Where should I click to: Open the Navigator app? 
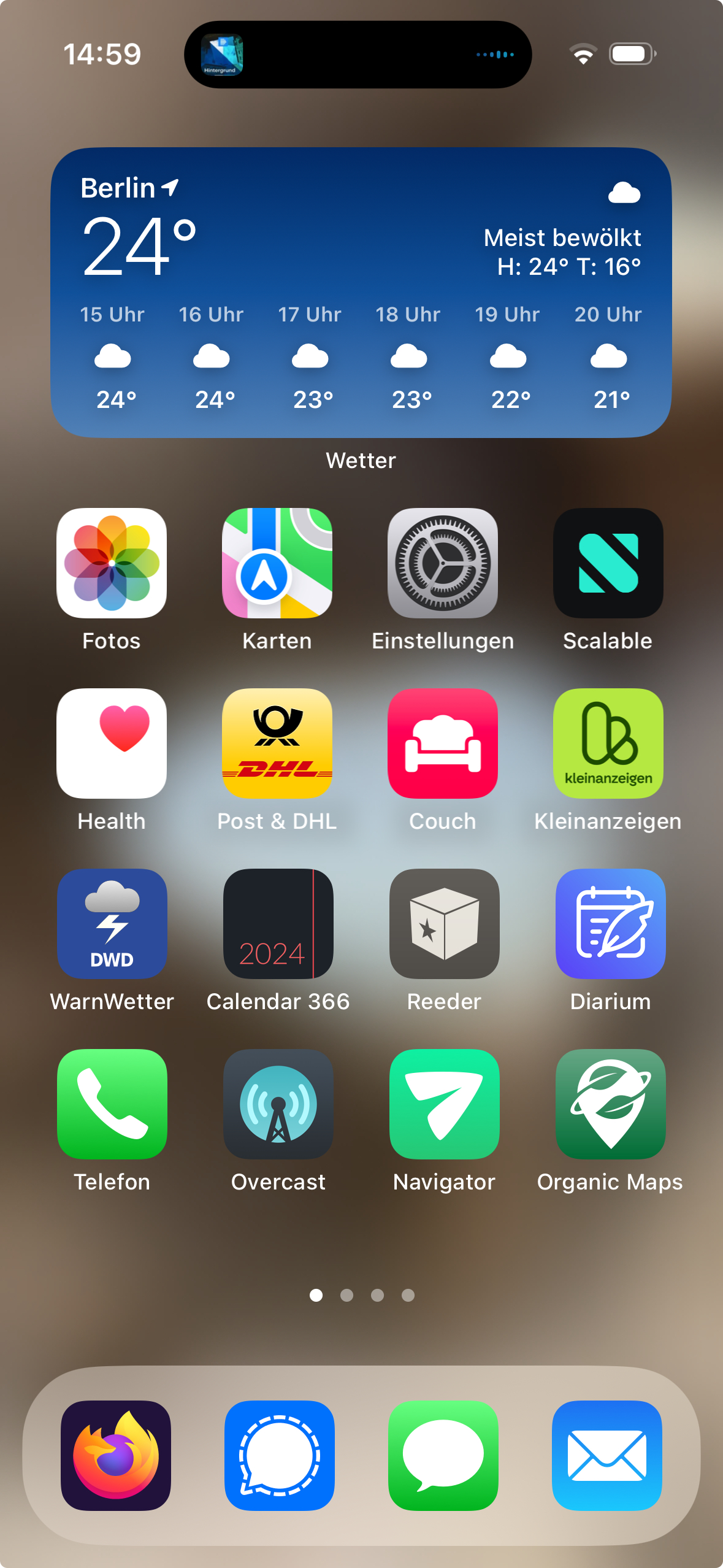pos(444,1104)
